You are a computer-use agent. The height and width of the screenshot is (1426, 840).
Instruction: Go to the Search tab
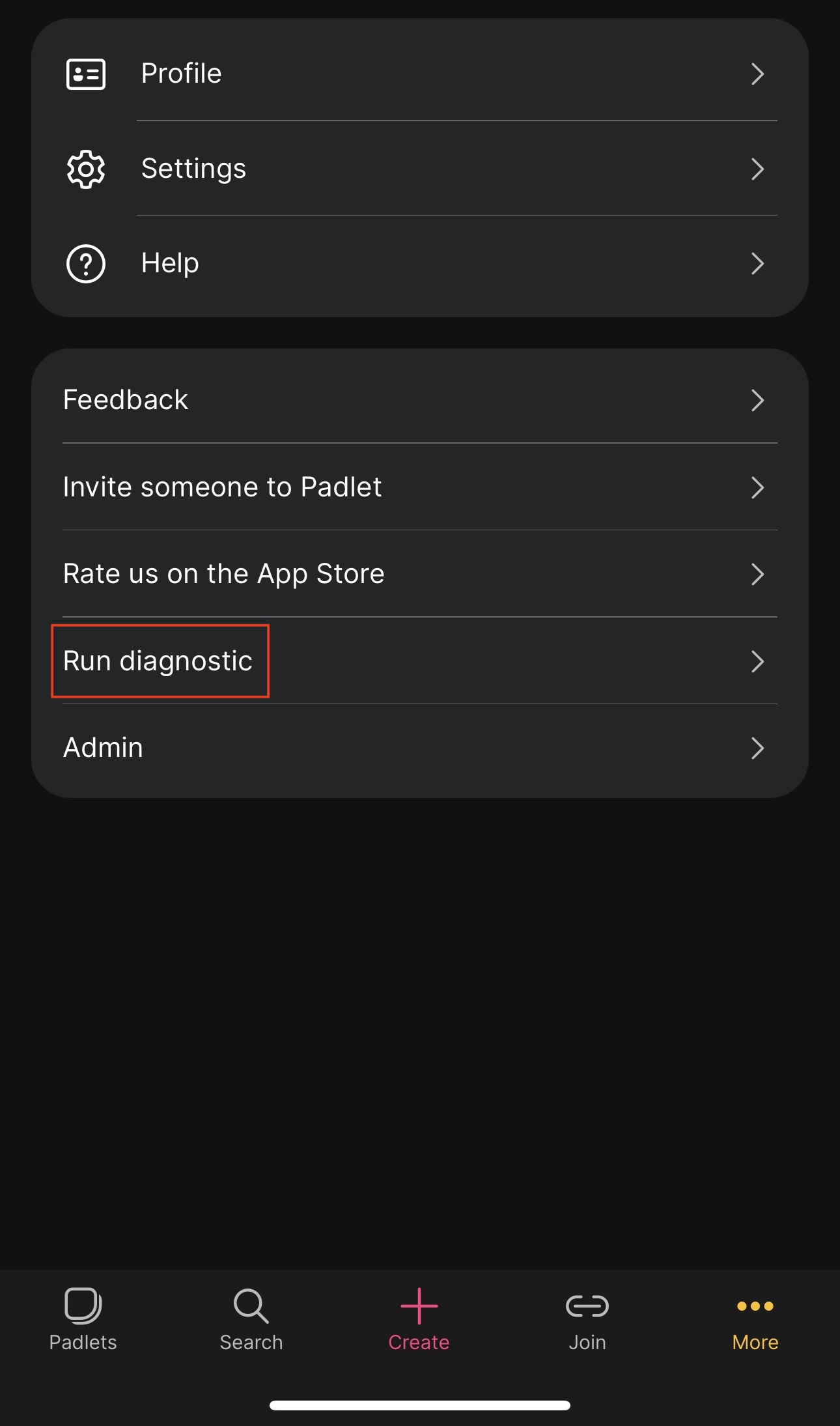(x=251, y=1320)
